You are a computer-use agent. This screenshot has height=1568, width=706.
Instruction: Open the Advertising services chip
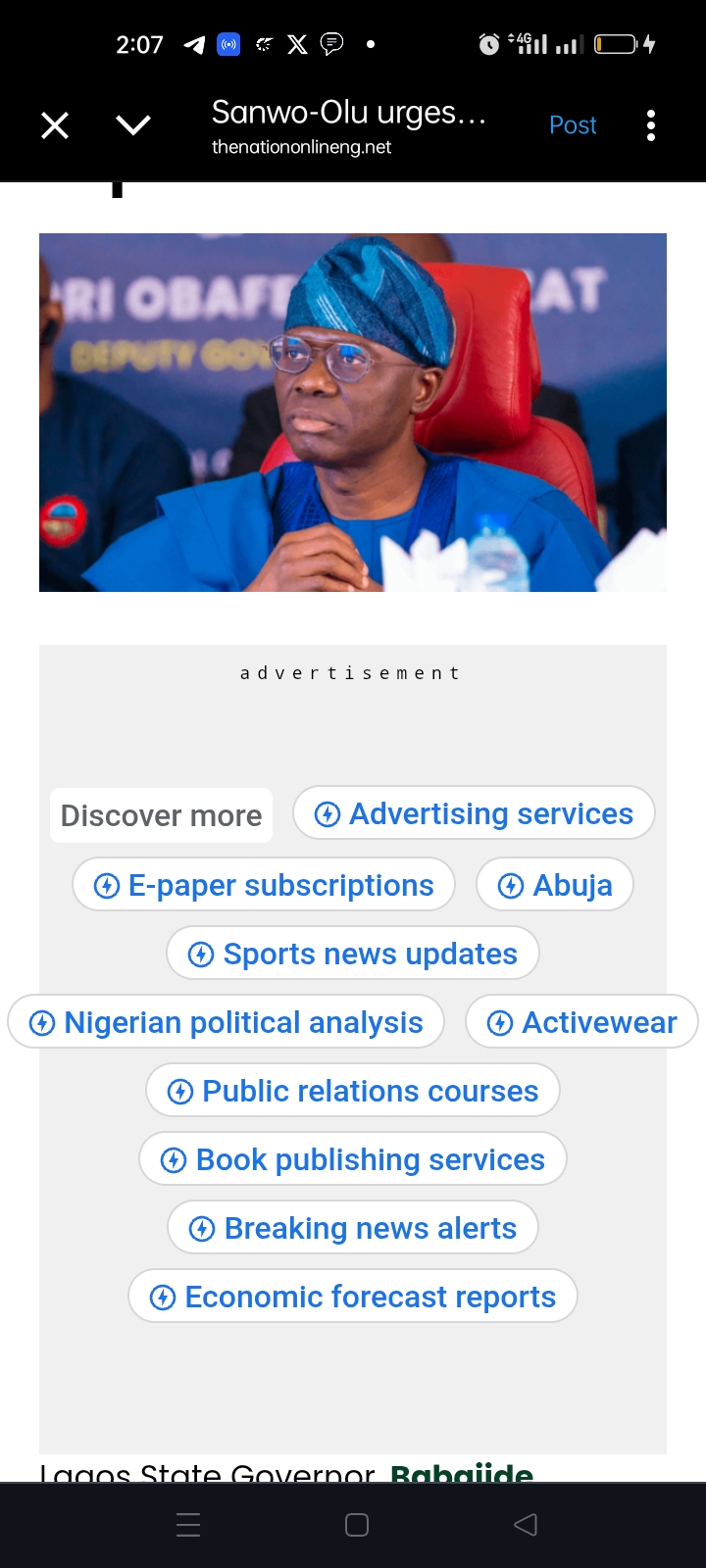474,813
